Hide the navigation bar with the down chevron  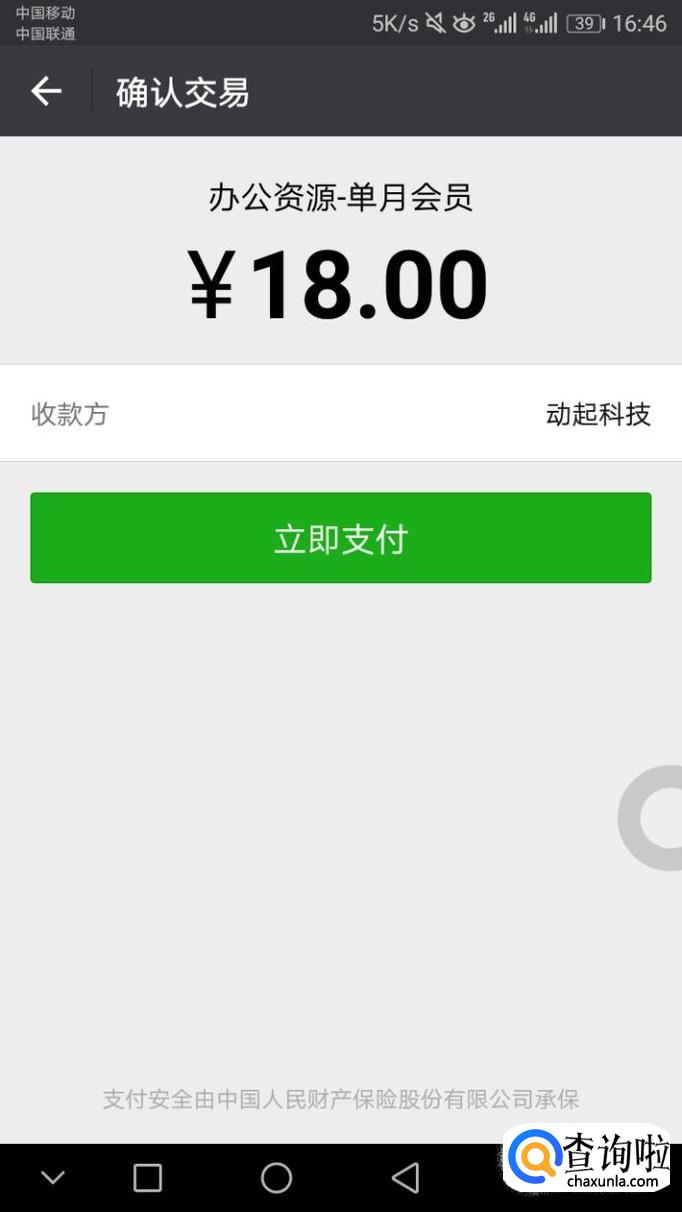[53, 1178]
